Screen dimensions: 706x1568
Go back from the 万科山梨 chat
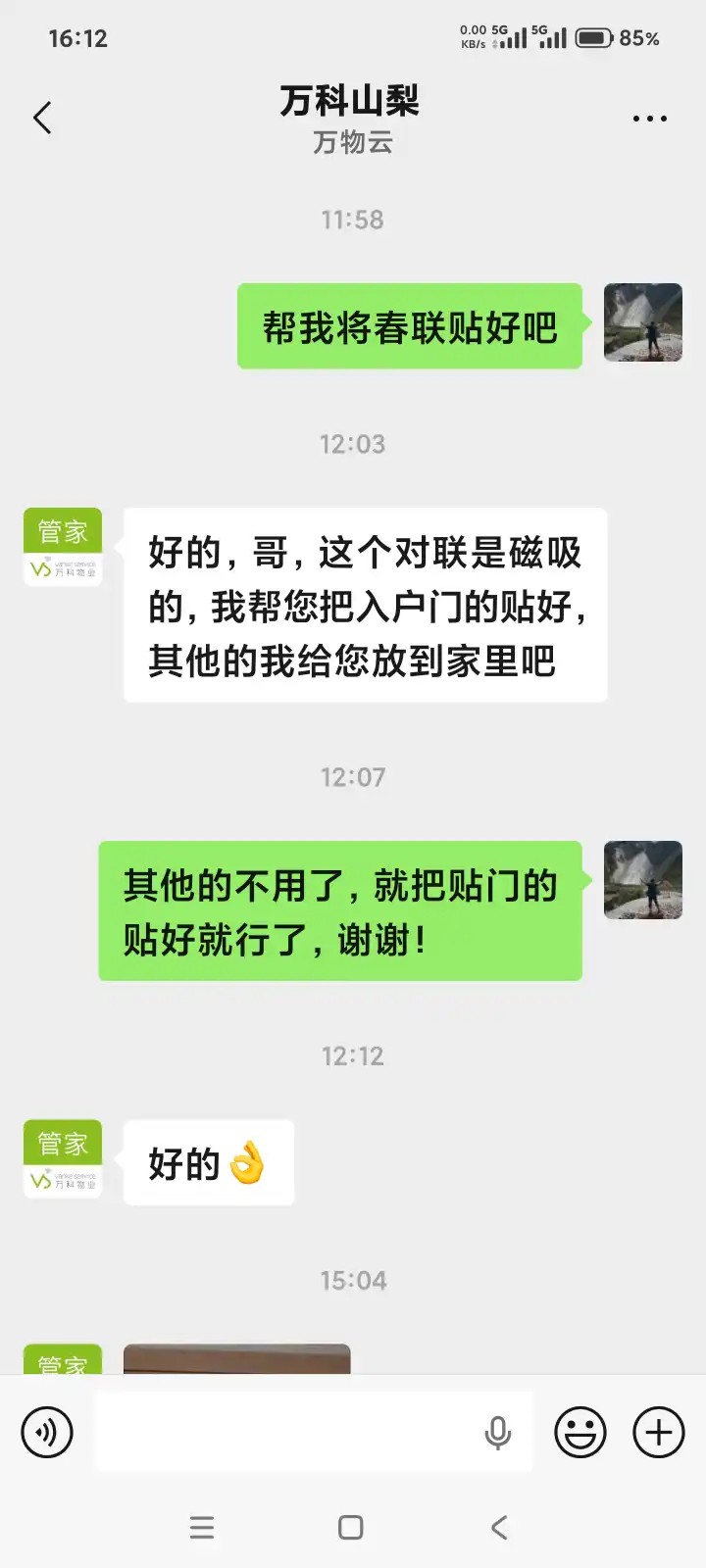tap(42, 119)
